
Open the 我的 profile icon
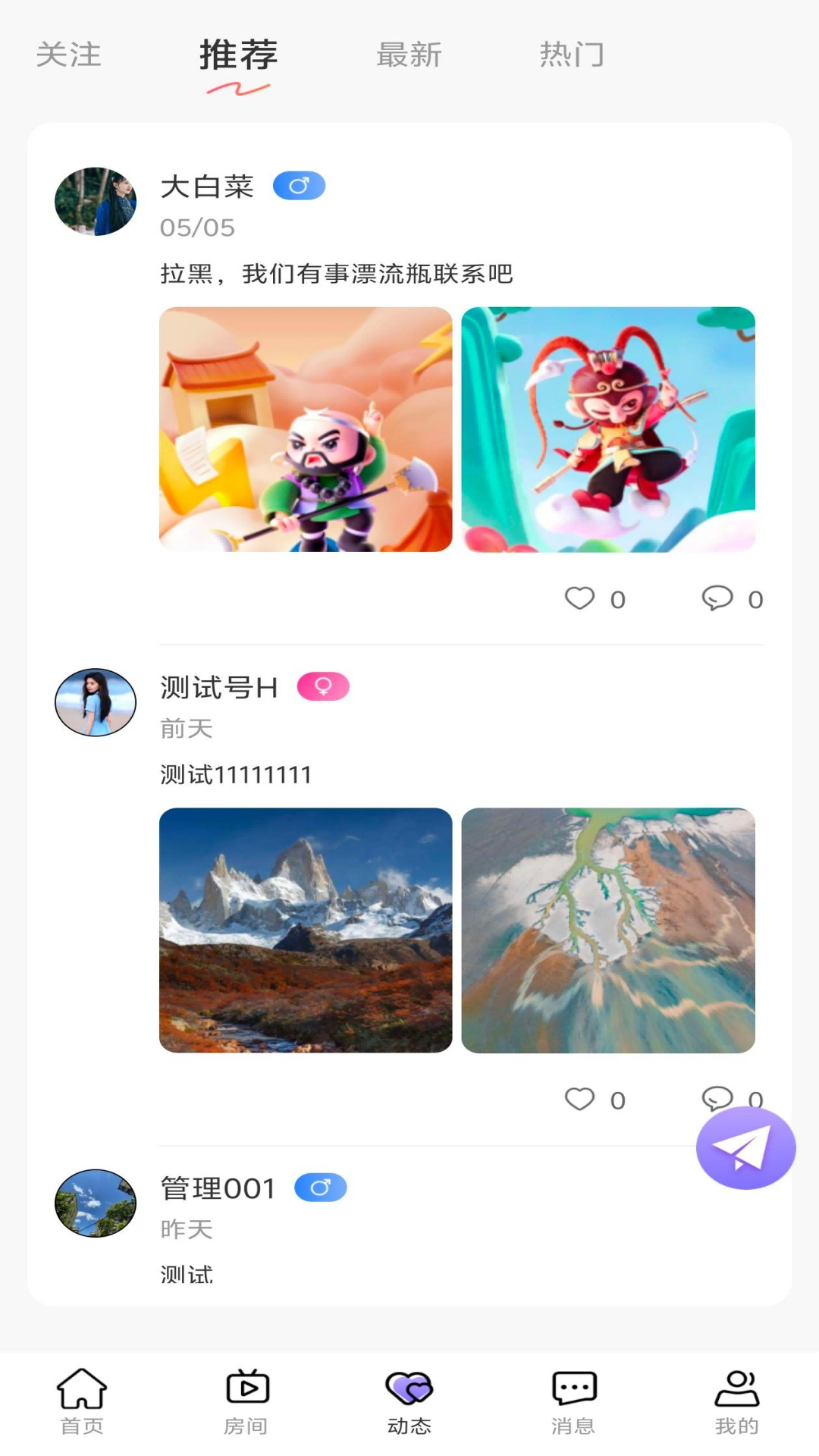tap(736, 1399)
